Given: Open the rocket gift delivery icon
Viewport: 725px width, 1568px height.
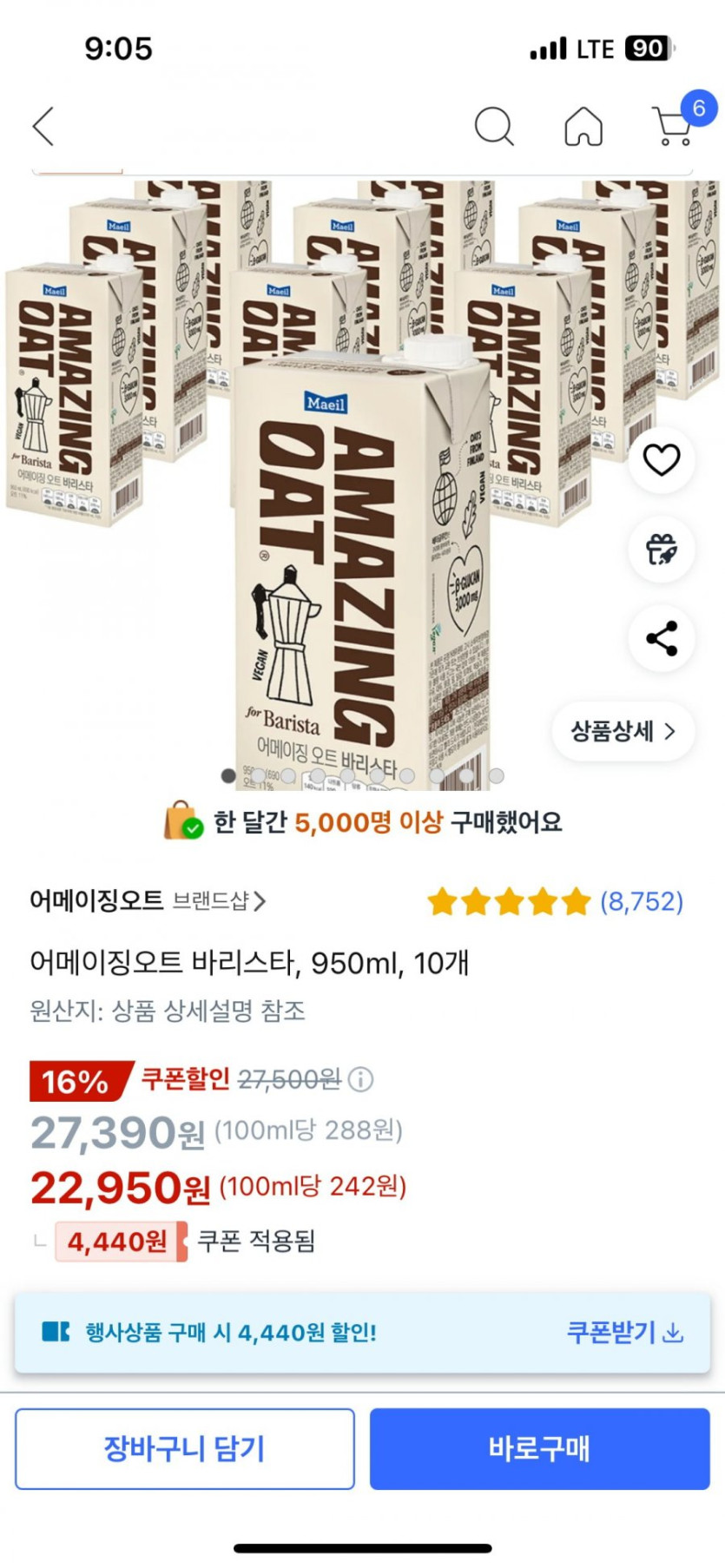Looking at the screenshot, I should tap(662, 550).
